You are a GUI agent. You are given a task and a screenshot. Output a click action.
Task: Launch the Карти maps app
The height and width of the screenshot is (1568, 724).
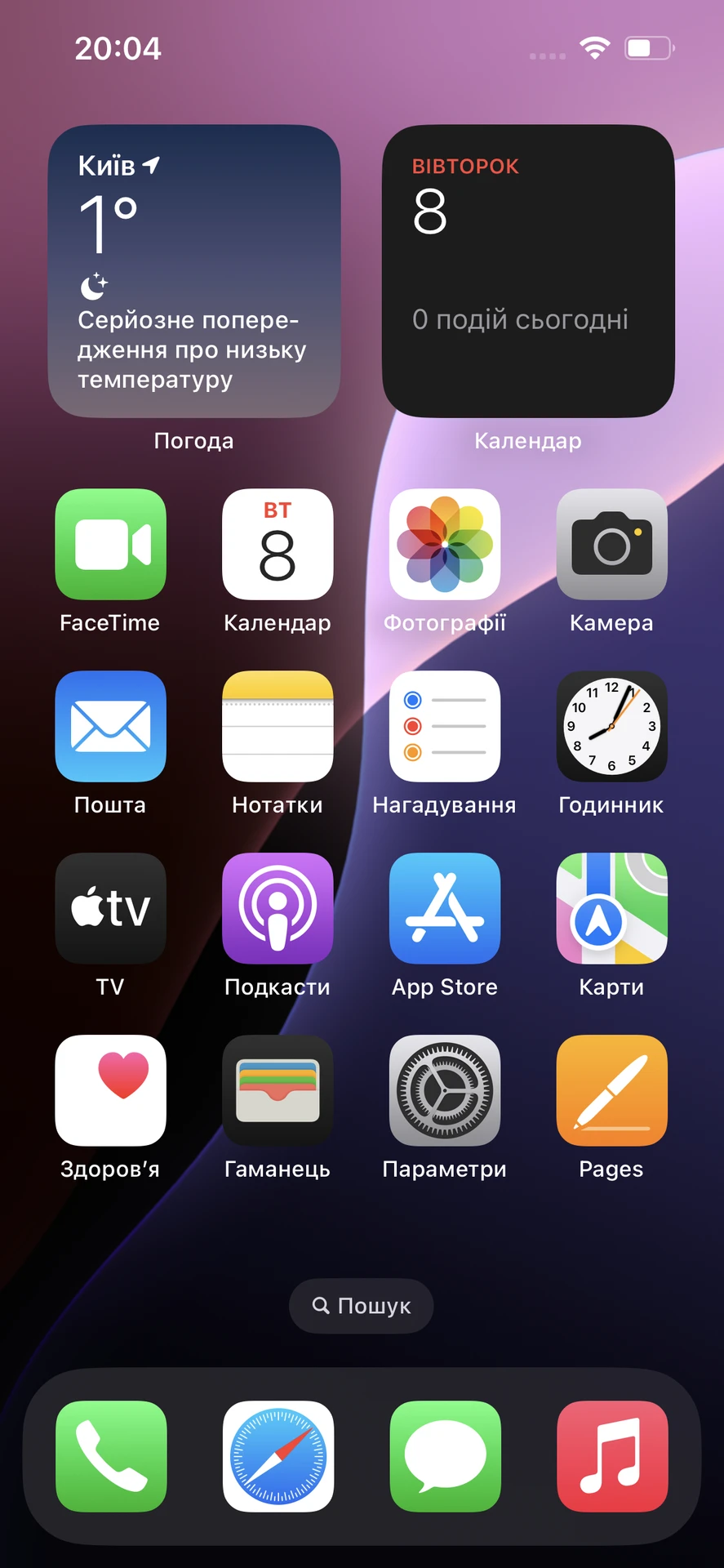(x=611, y=908)
